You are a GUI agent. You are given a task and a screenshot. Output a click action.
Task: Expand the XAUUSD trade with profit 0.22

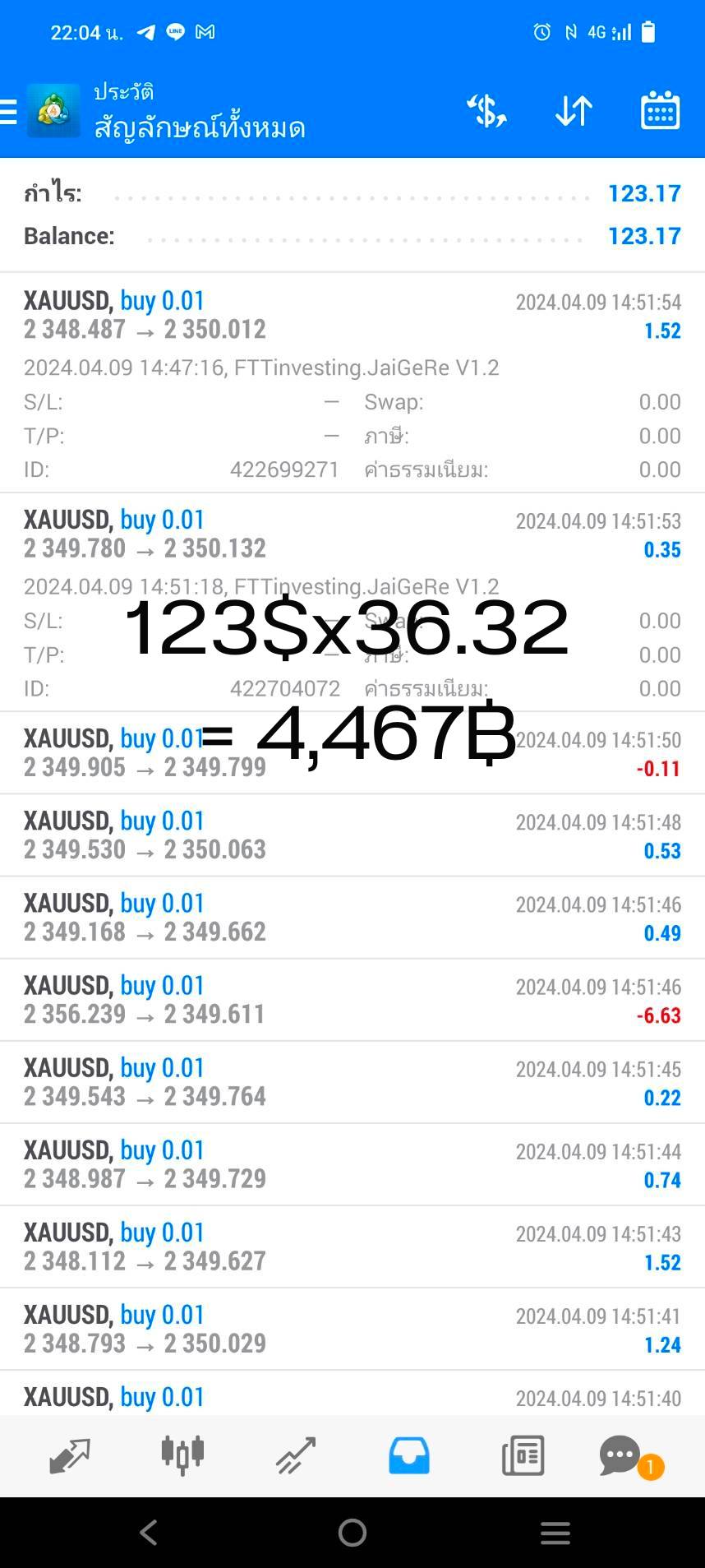point(352,1081)
